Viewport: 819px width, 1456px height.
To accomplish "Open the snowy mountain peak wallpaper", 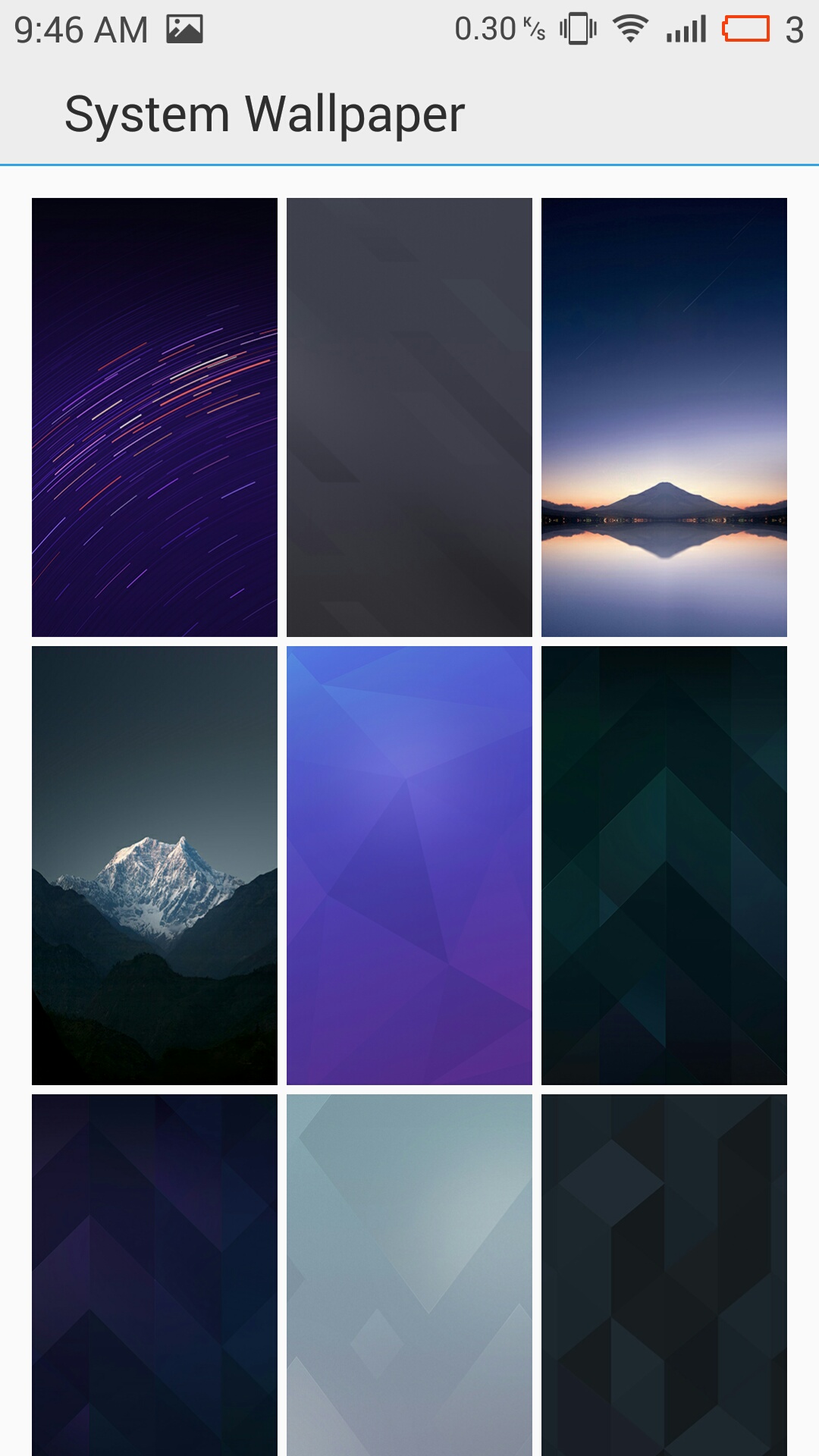I will click(x=155, y=865).
